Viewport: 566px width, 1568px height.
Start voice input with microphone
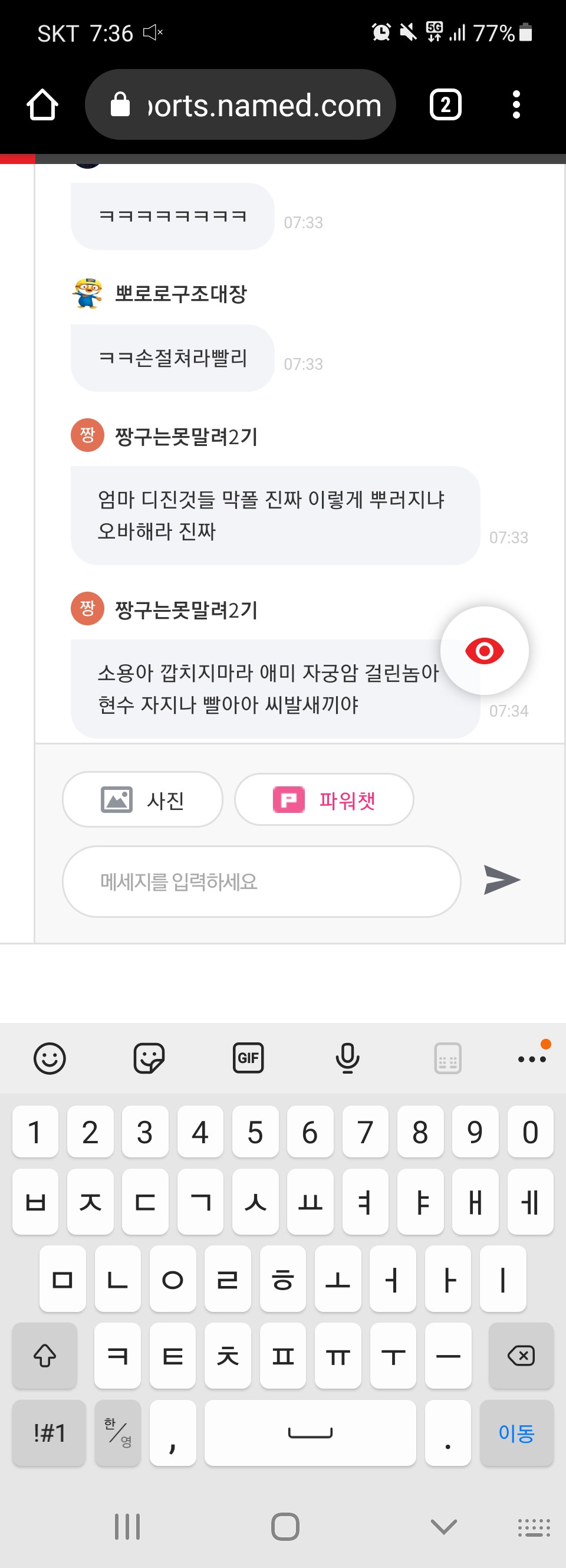click(347, 1058)
